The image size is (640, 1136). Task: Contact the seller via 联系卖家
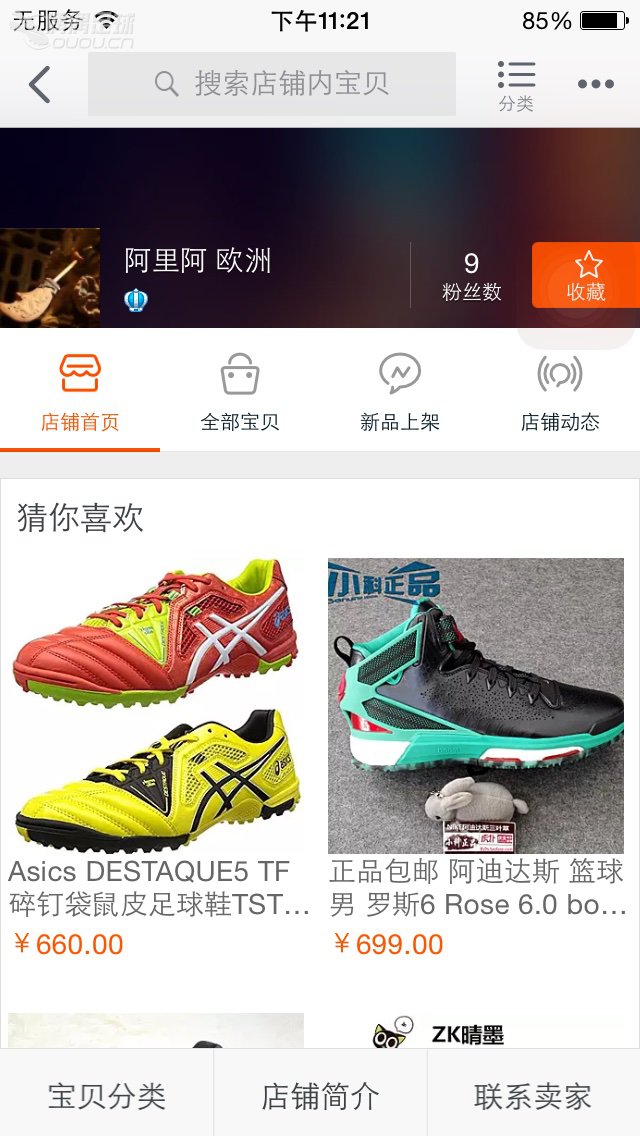pyautogui.click(x=533, y=1096)
